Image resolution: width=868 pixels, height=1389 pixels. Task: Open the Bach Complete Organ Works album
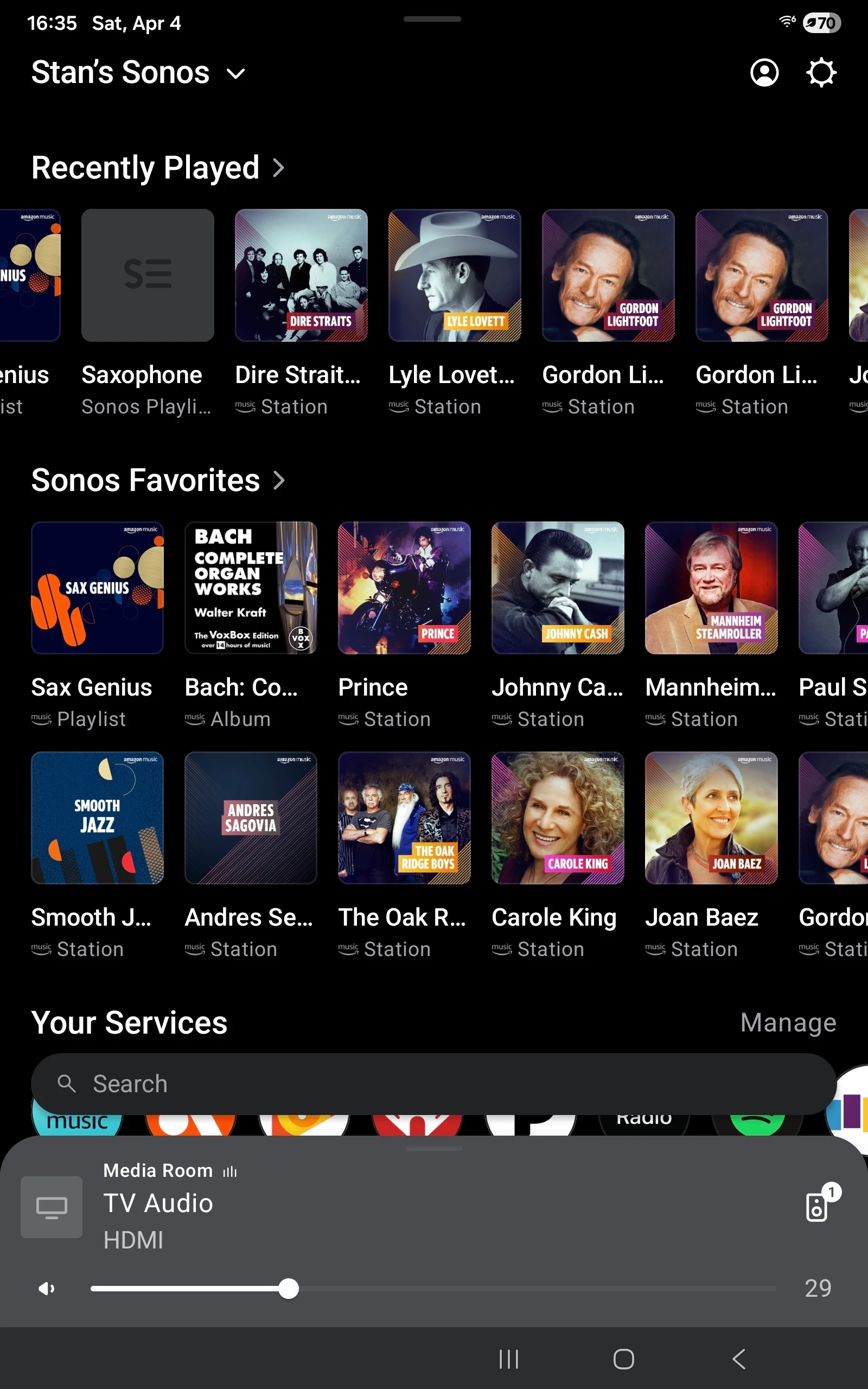tap(250, 588)
